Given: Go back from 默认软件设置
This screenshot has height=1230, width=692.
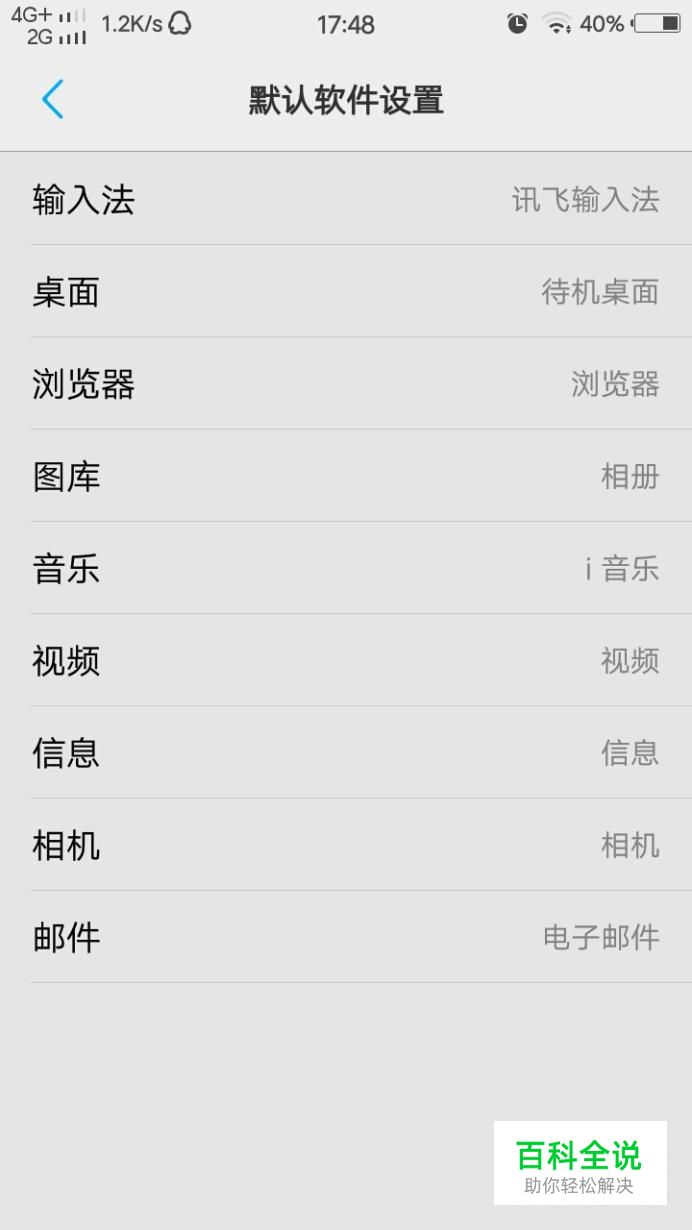Looking at the screenshot, I should [53, 100].
